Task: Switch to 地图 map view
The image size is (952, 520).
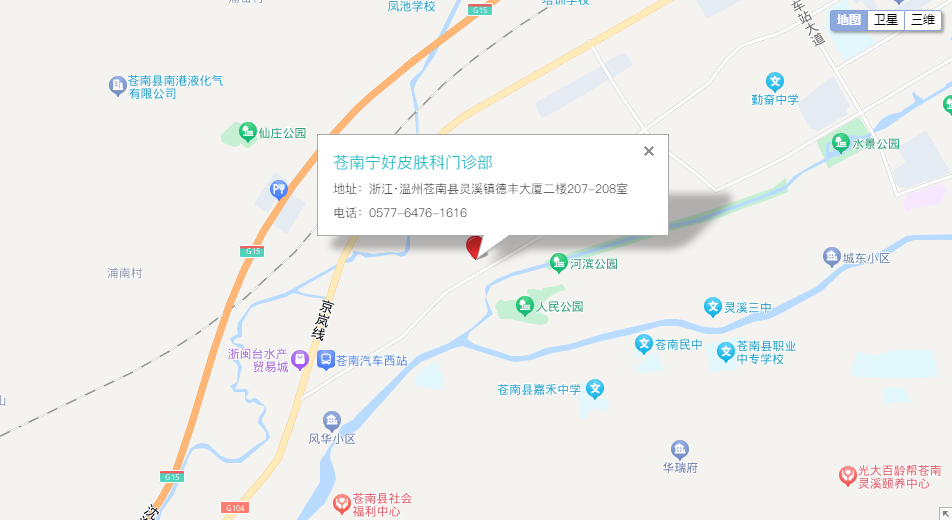Action: (x=849, y=20)
